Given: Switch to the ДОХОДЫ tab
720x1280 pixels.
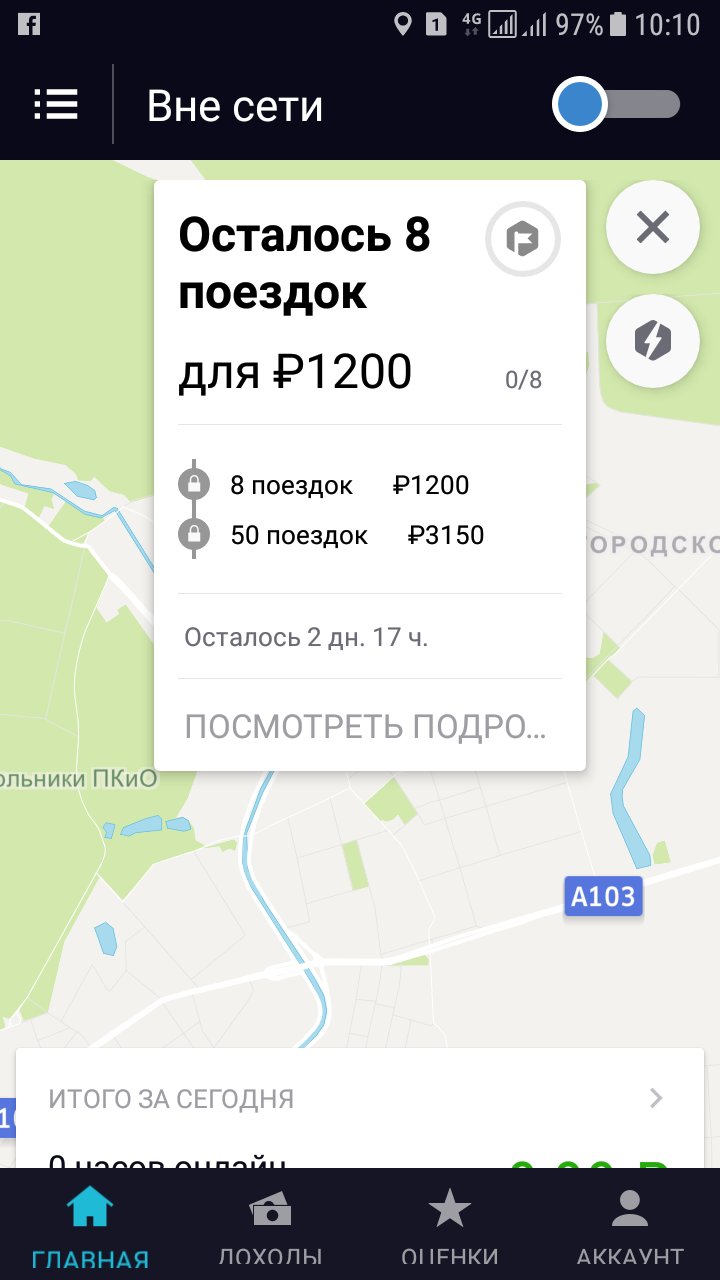Looking at the screenshot, I should pyautogui.click(x=270, y=1226).
